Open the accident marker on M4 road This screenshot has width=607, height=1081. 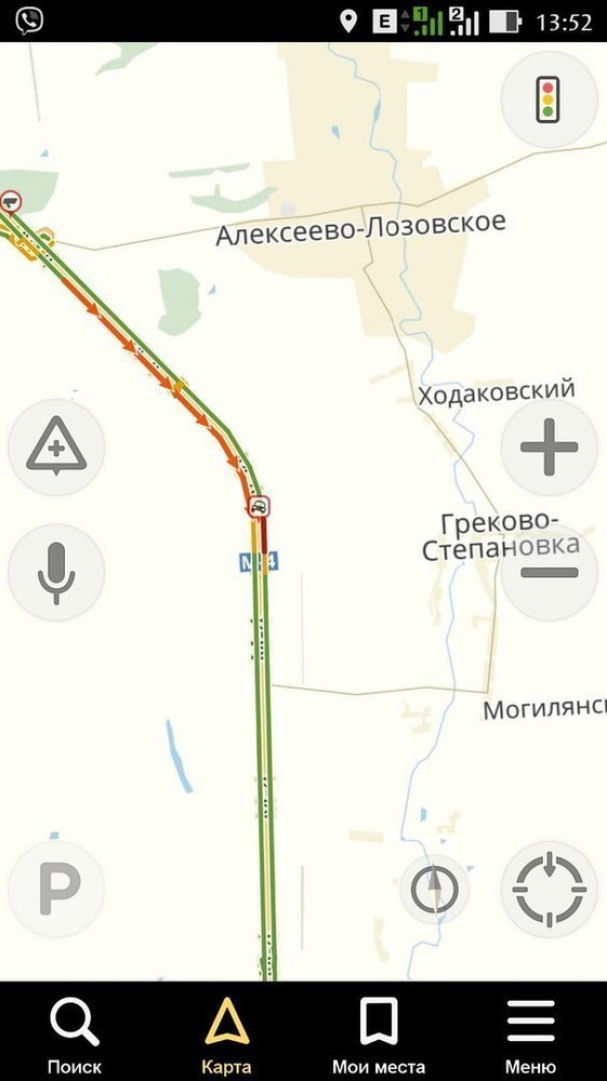point(259,507)
